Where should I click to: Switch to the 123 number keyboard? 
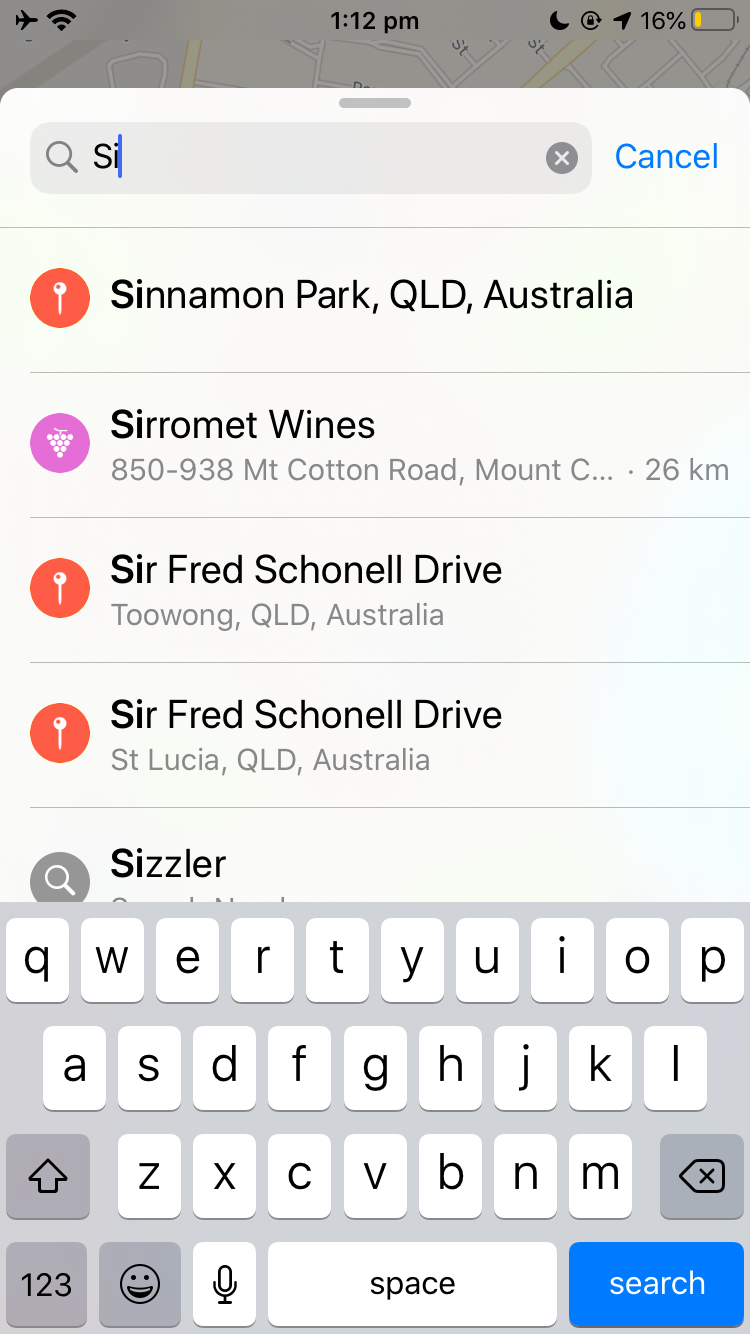pyautogui.click(x=47, y=1284)
